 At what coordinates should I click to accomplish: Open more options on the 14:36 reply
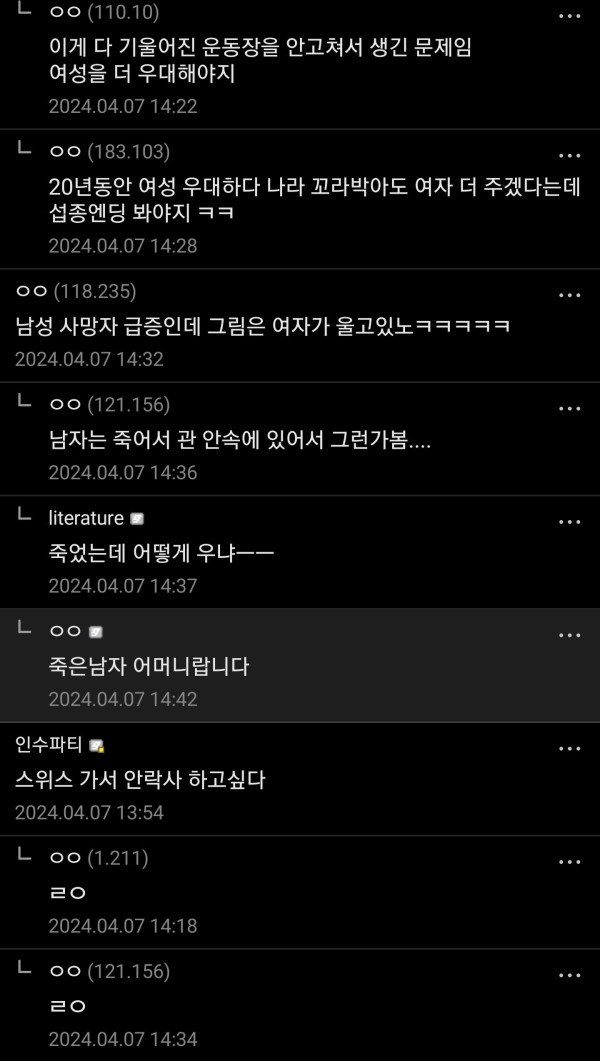[x=569, y=408]
